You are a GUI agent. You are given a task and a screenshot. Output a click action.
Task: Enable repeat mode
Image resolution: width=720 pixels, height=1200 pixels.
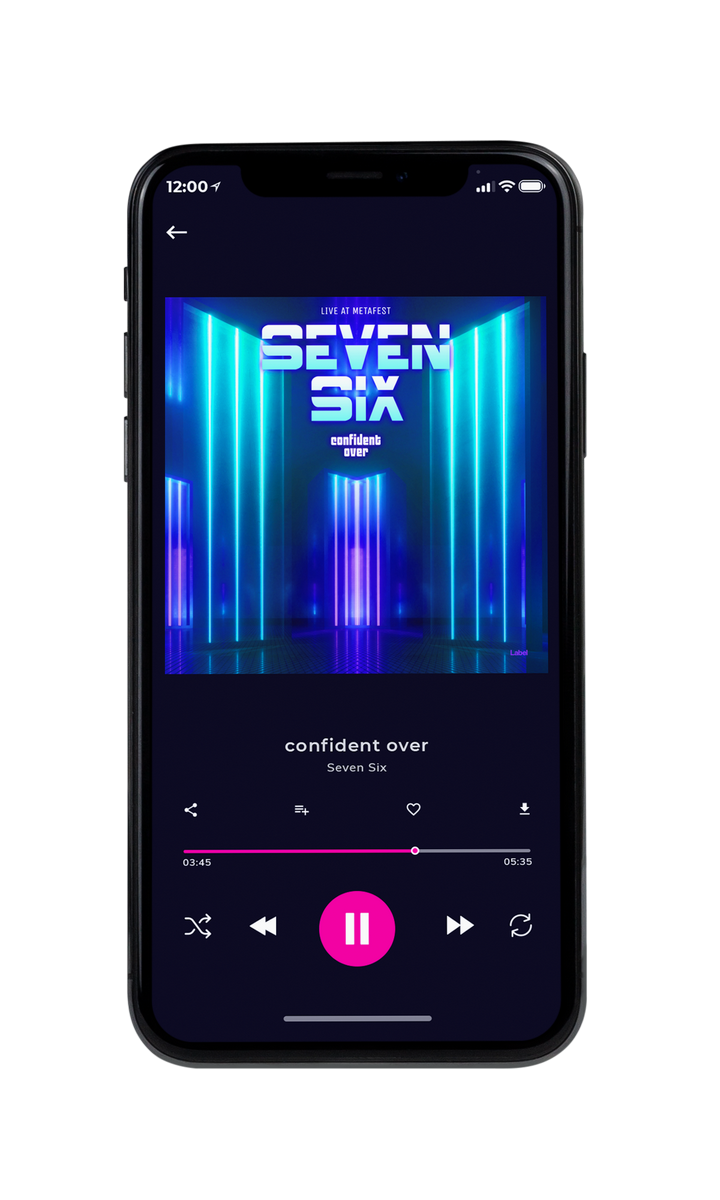click(521, 926)
